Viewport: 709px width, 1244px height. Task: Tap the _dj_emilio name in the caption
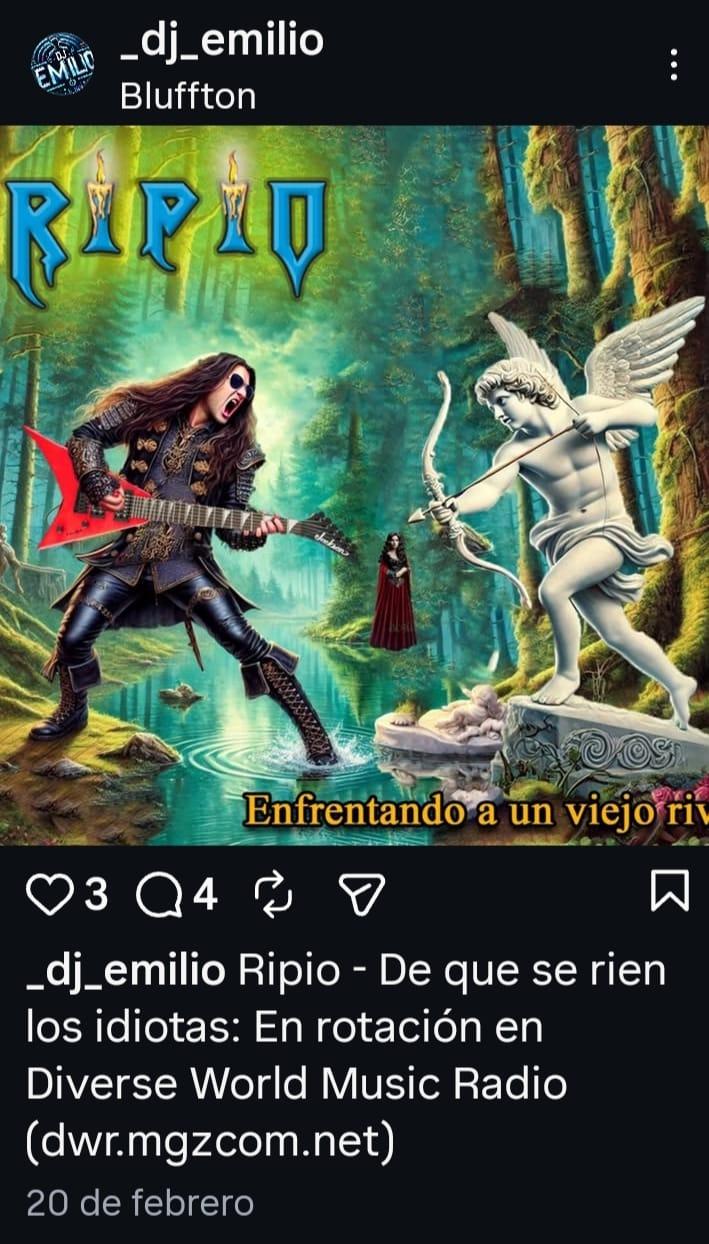[126, 969]
